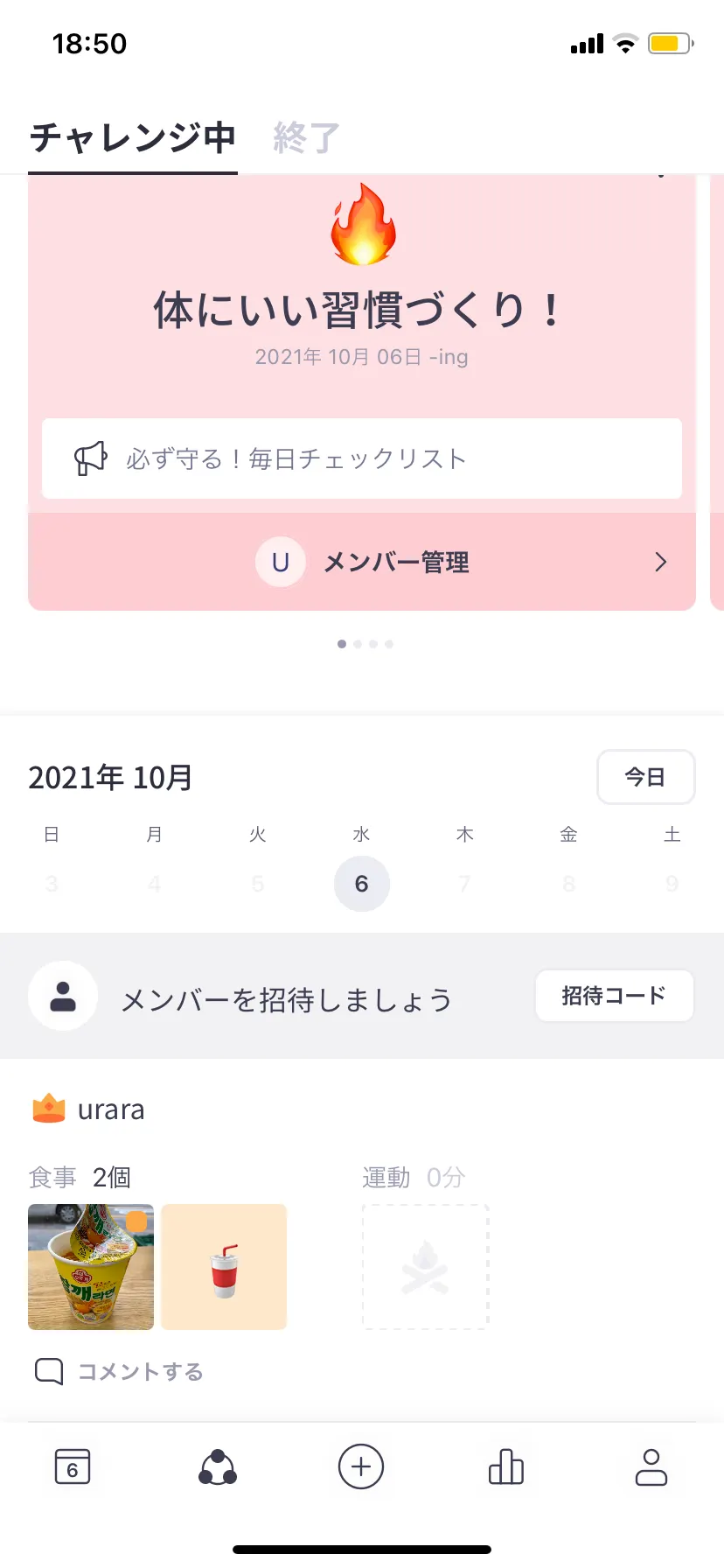Tap the 招待コード button

[614, 996]
